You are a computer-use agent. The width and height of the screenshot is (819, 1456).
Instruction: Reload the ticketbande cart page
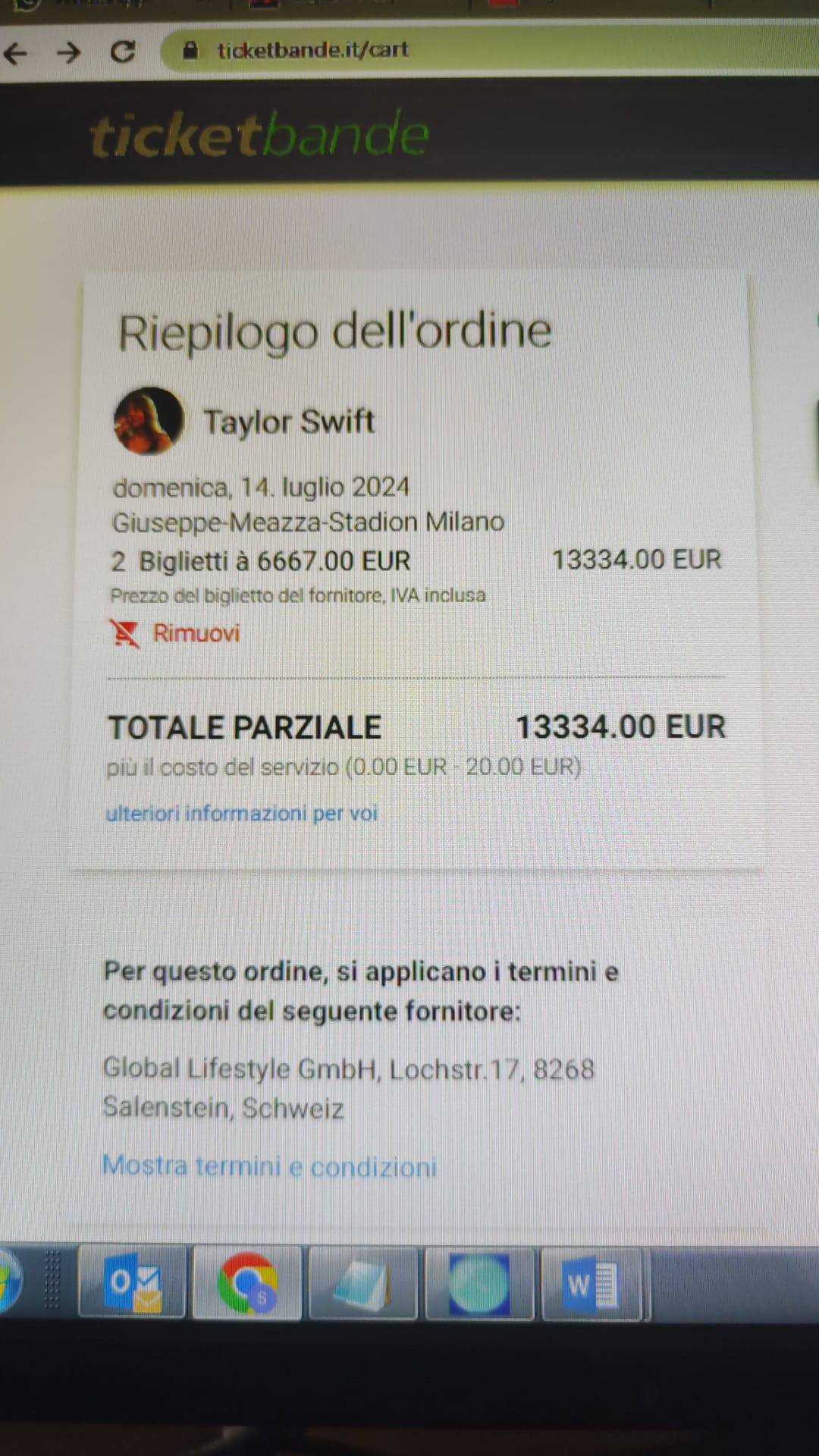click(x=122, y=52)
